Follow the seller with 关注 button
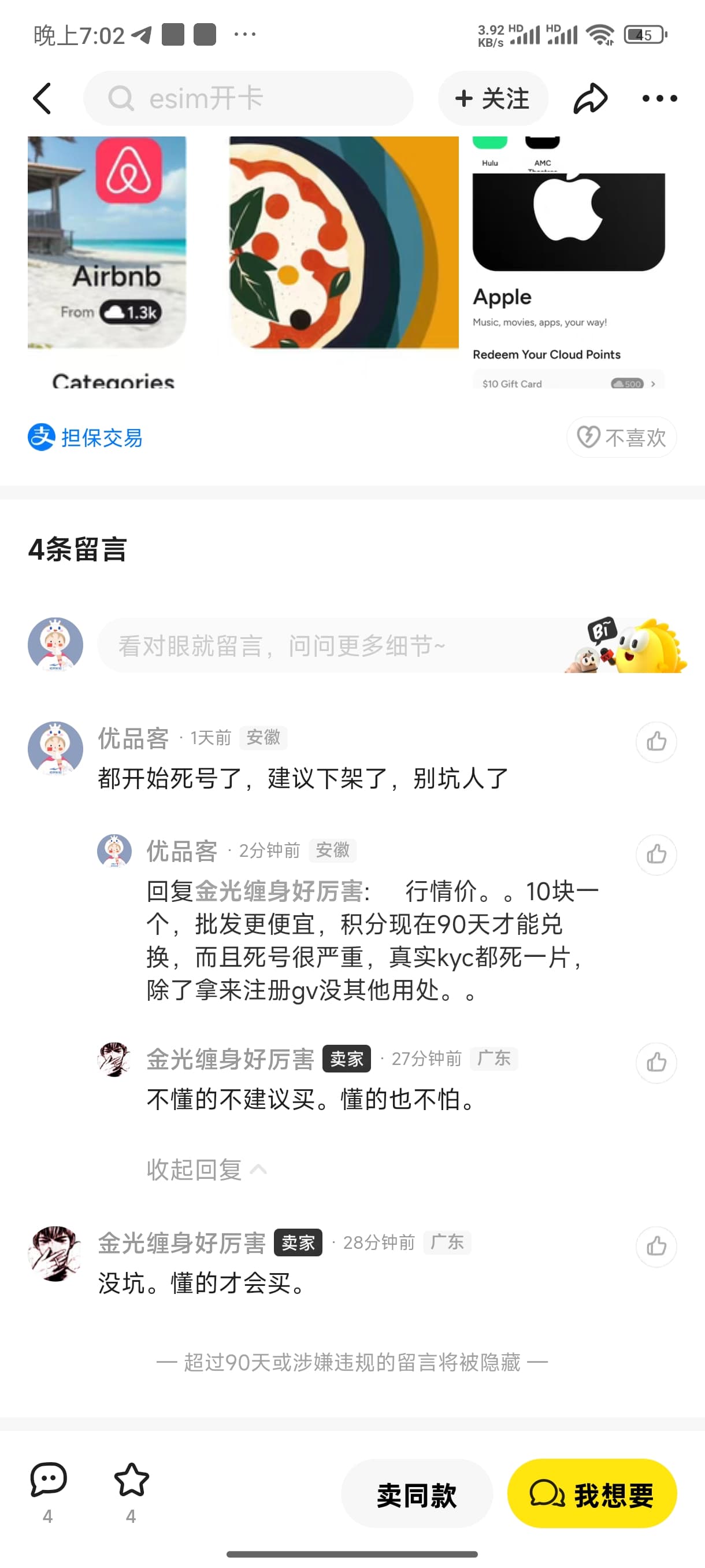Viewport: 705px width, 1568px height. point(493,98)
